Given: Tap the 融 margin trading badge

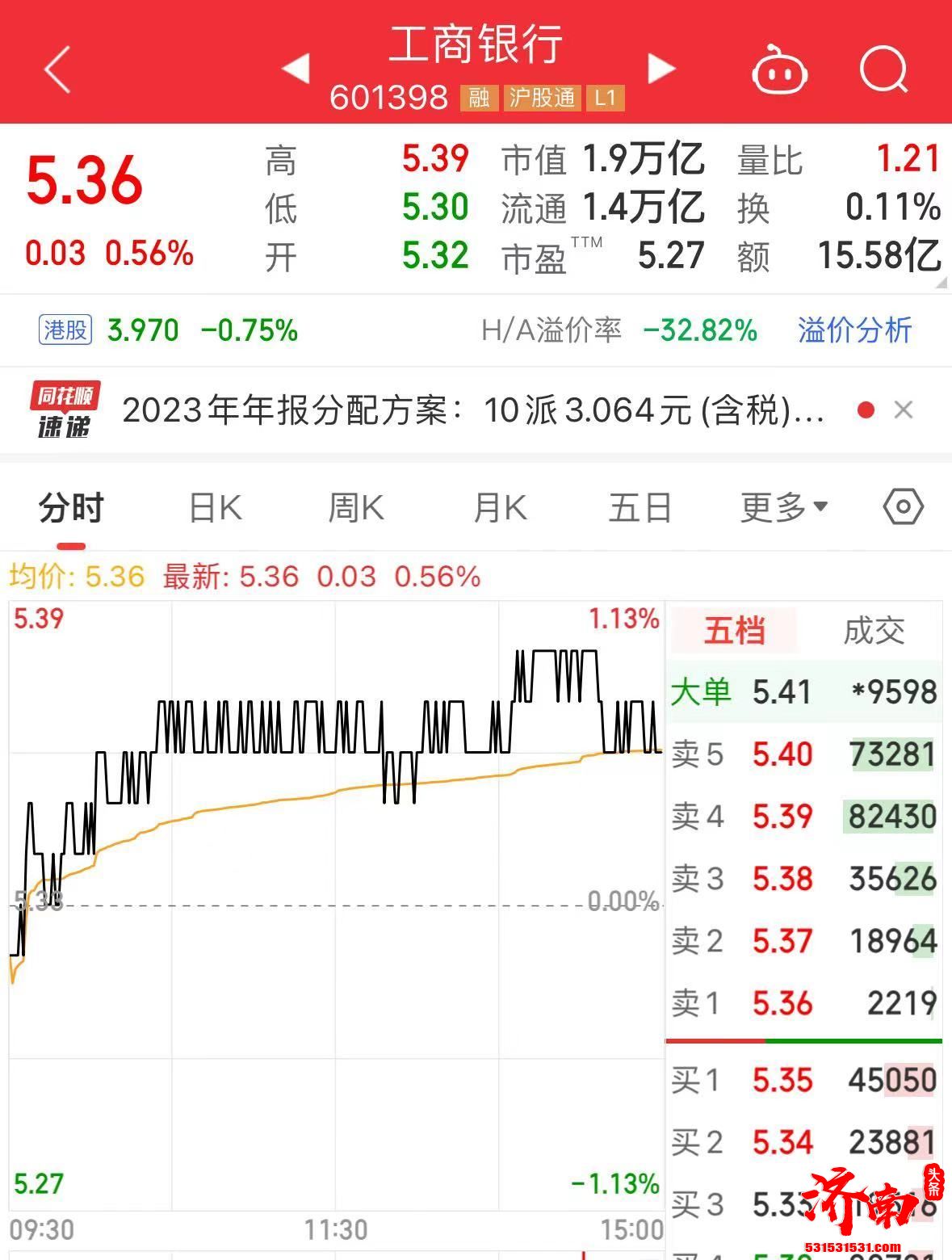Looking at the screenshot, I should pos(478,99).
